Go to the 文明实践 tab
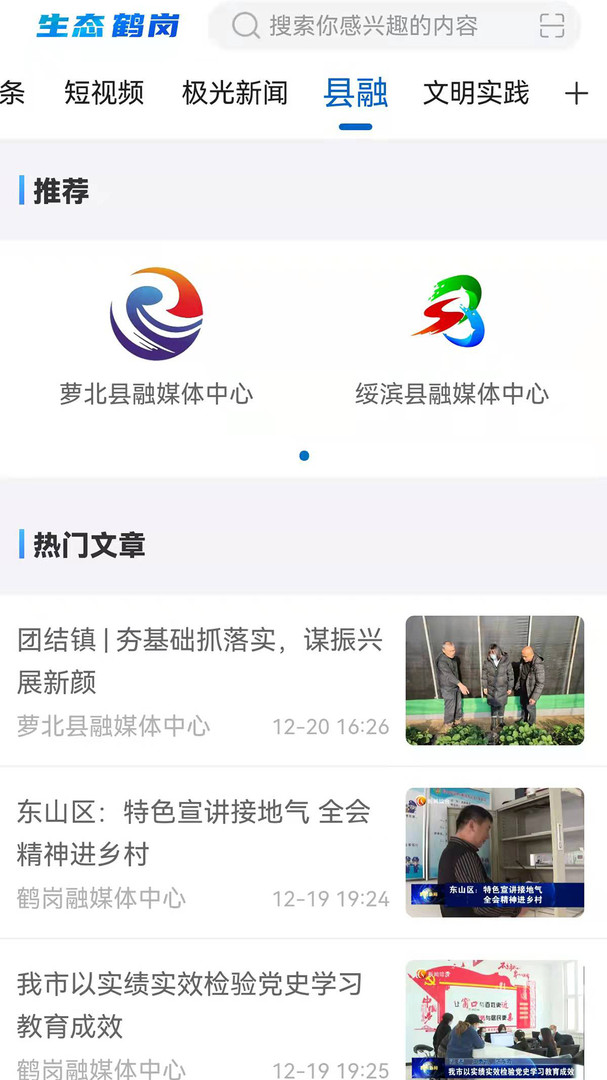 [476, 93]
